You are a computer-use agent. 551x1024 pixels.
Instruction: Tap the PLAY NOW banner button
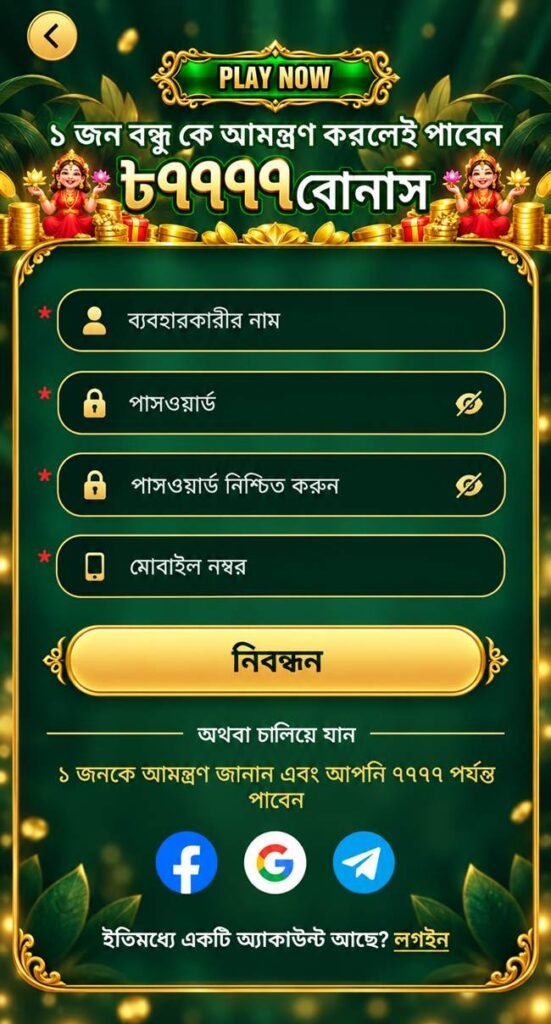274,78
